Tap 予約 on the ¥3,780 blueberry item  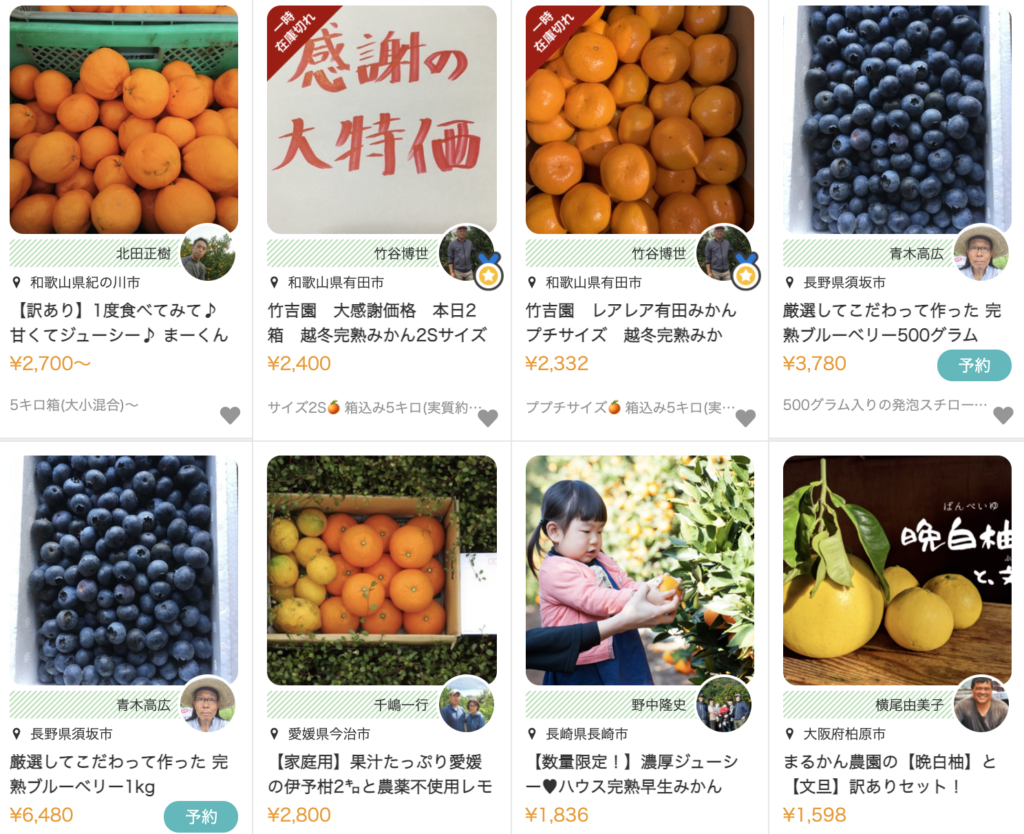pos(973,365)
